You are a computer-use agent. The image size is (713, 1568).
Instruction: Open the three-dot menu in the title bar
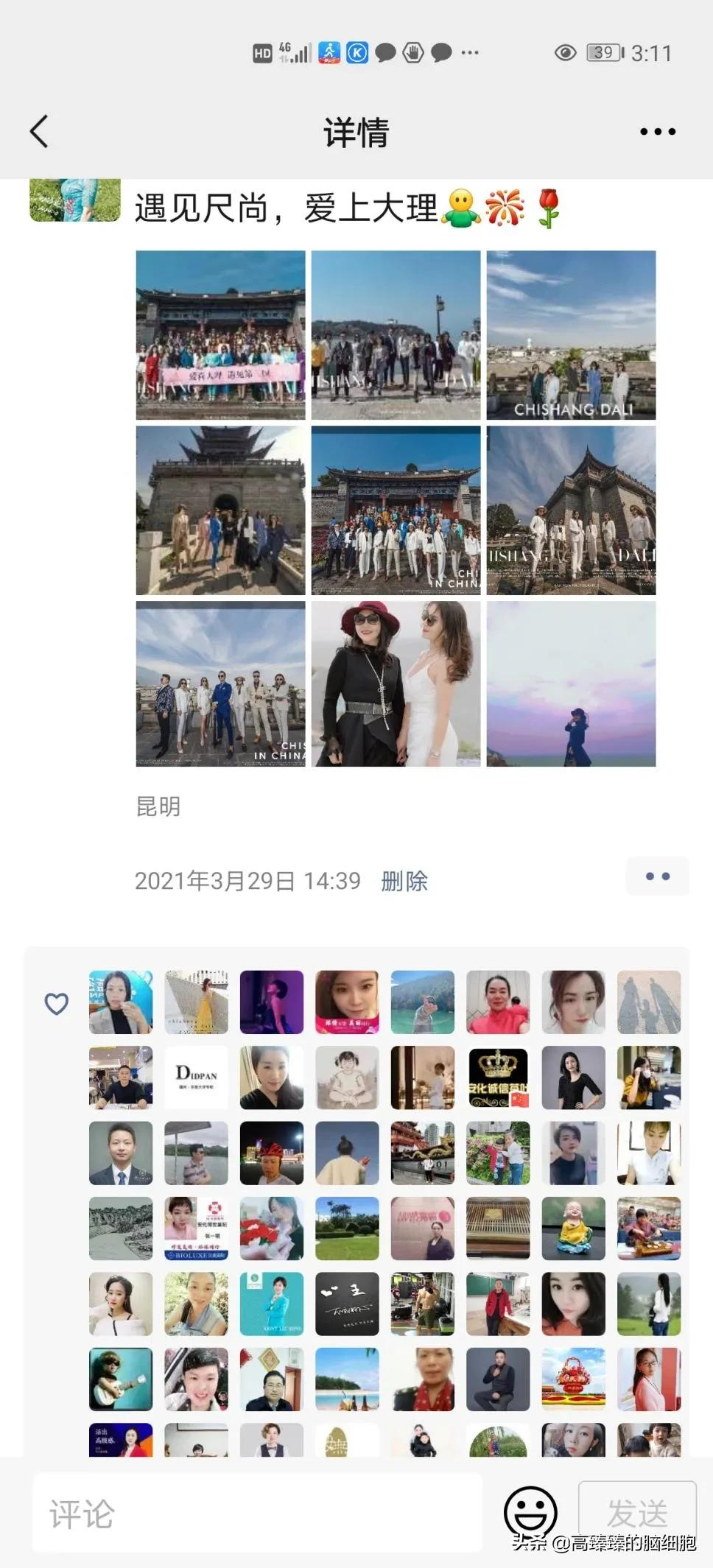click(657, 132)
